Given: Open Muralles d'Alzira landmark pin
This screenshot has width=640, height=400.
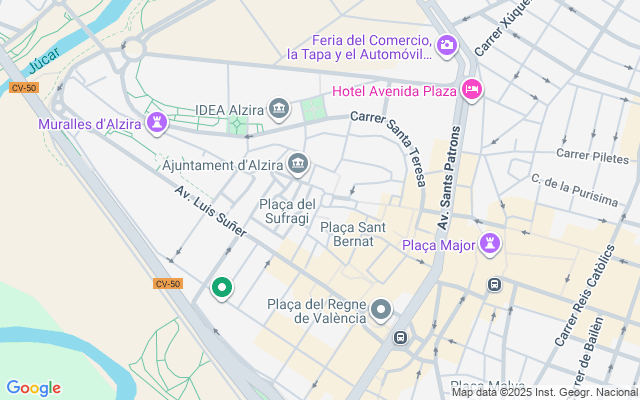Looking at the screenshot, I should pyautogui.click(x=156, y=122).
